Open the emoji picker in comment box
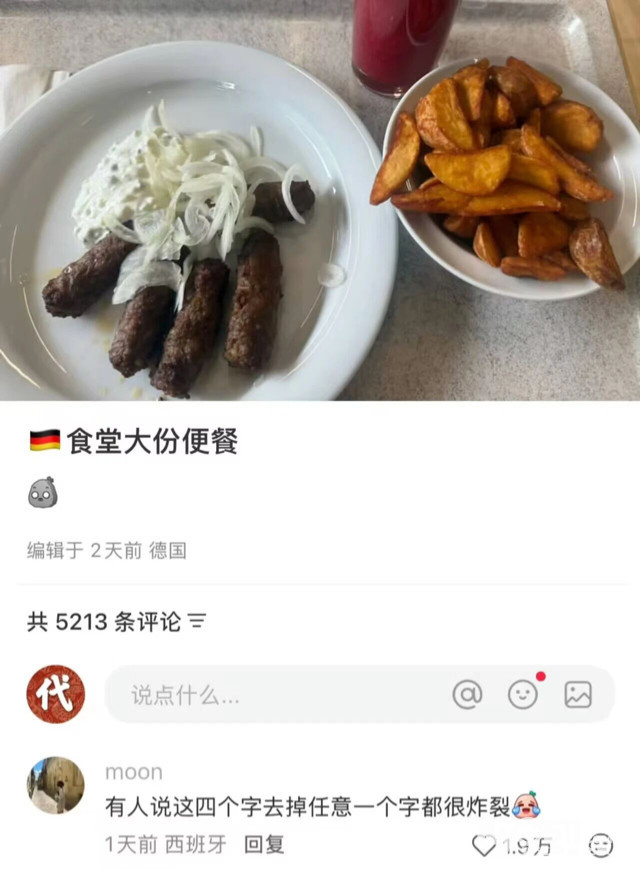 pos(522,694)
